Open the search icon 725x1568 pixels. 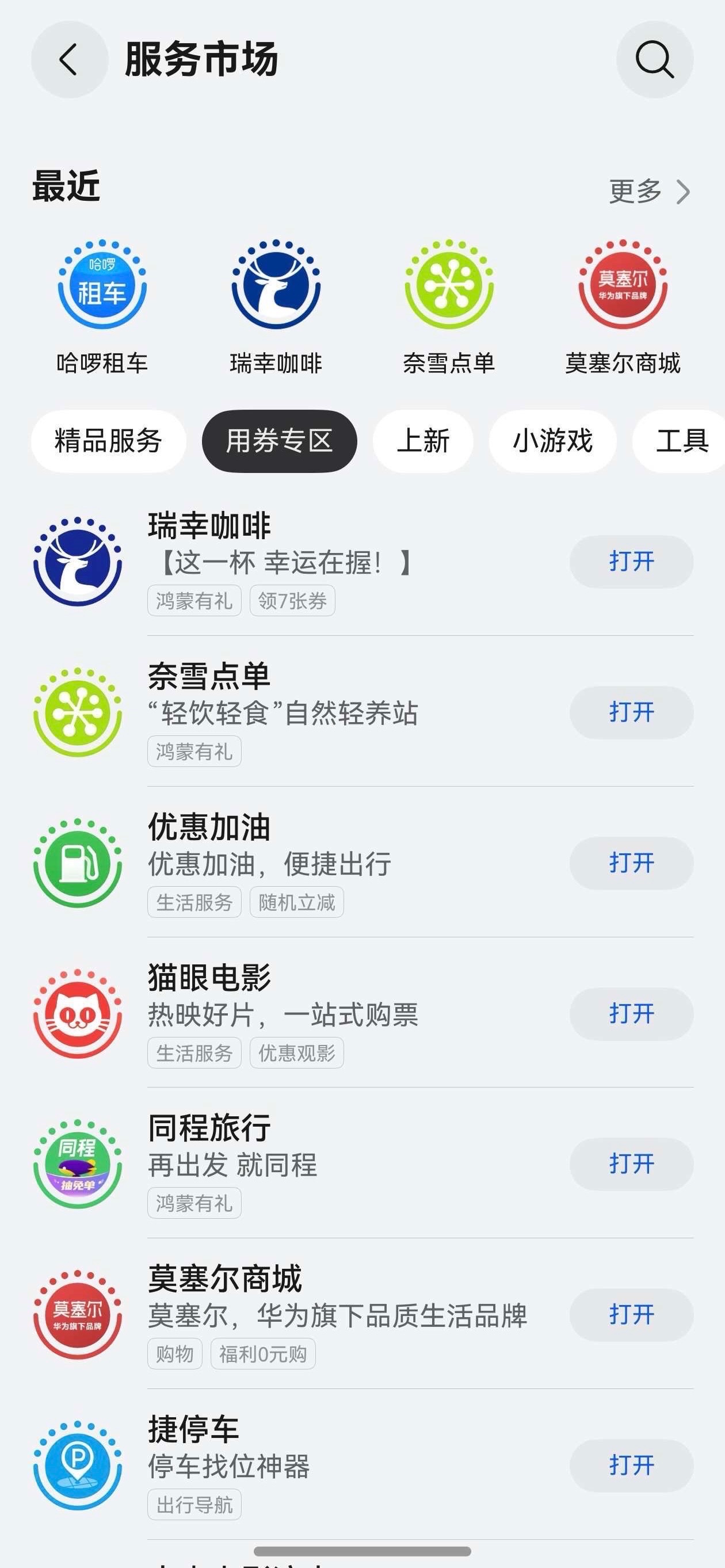(x=654, y=60)
